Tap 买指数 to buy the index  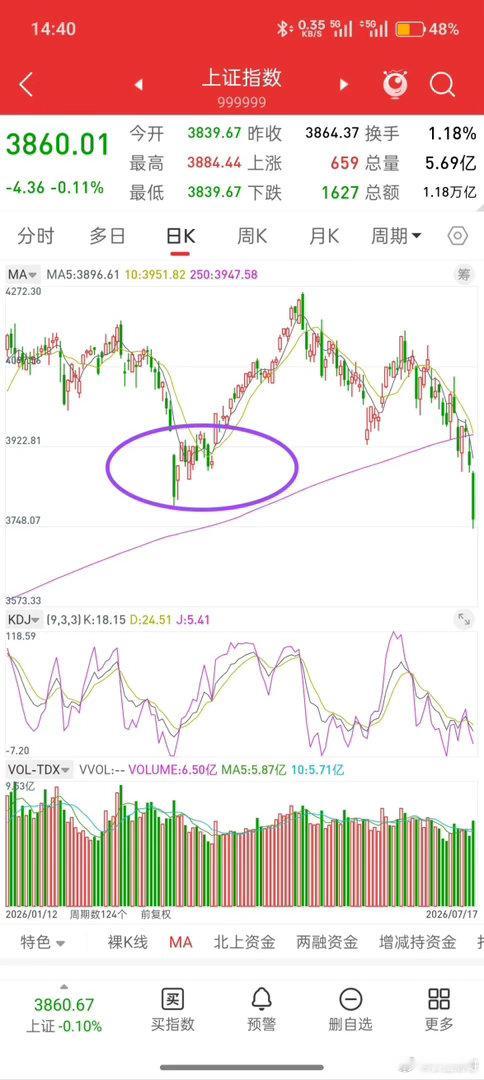click(173, 1009)
